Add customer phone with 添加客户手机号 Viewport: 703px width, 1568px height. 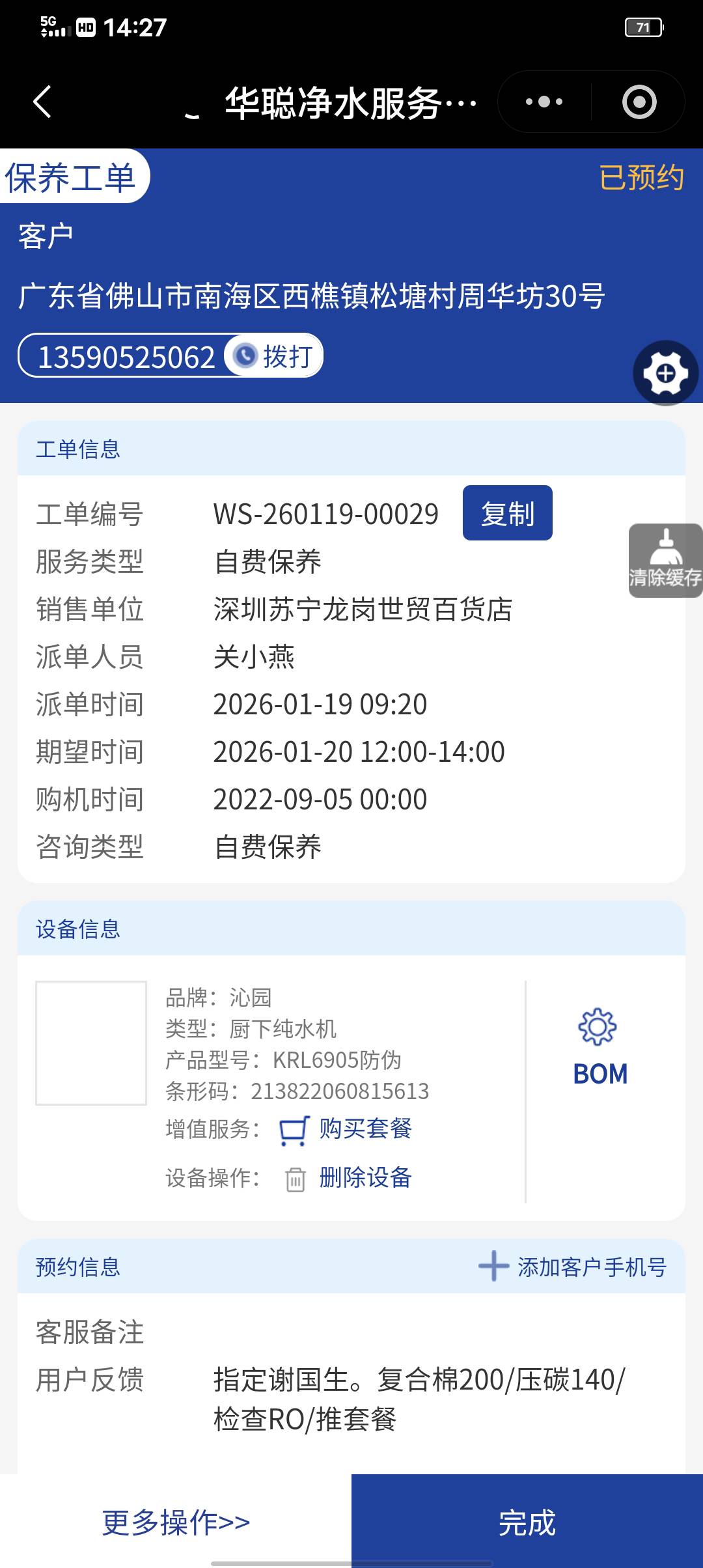(x=573, y=1267)
